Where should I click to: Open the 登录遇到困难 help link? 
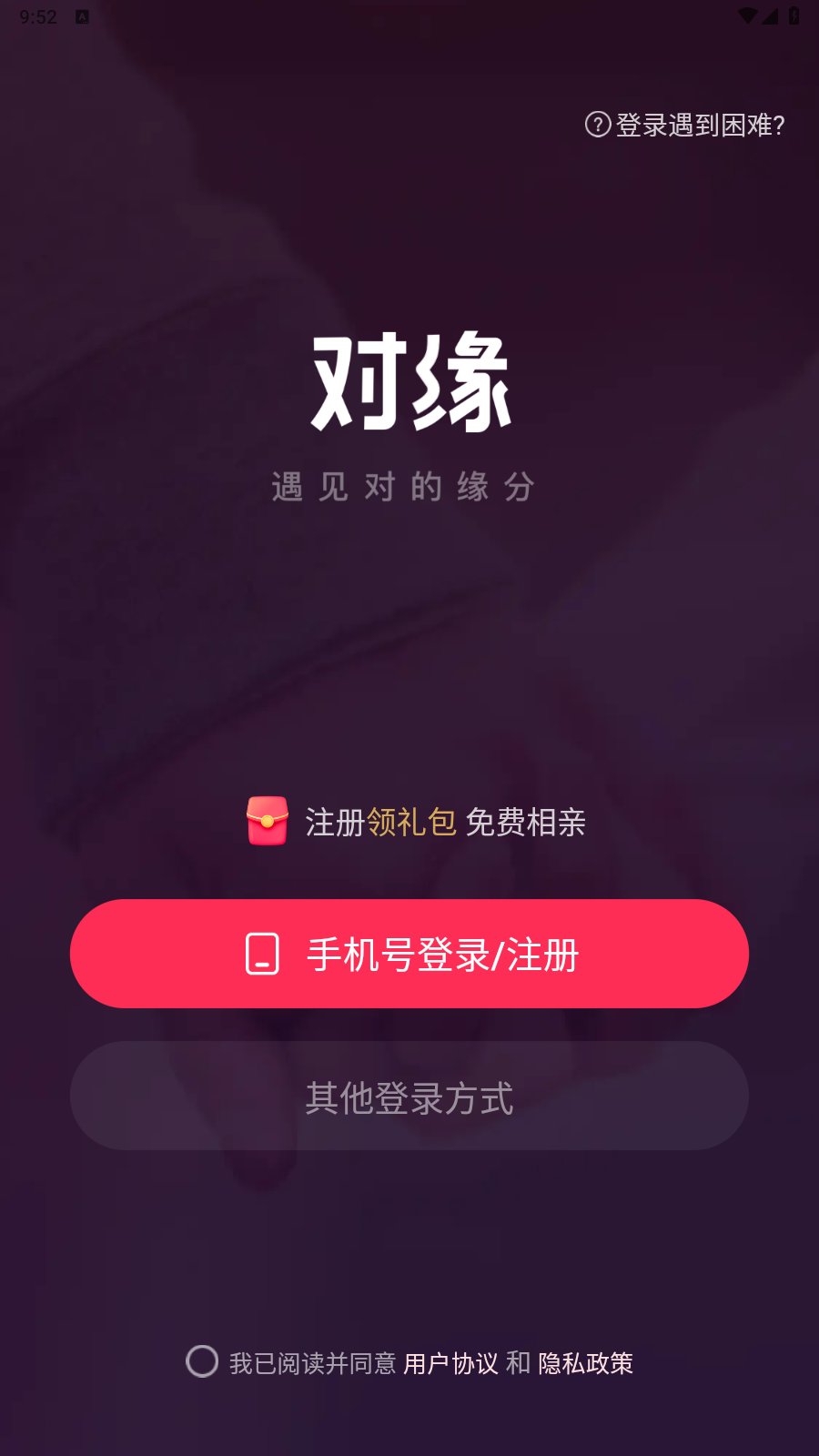pyautogui.click(x=685, y=125)
